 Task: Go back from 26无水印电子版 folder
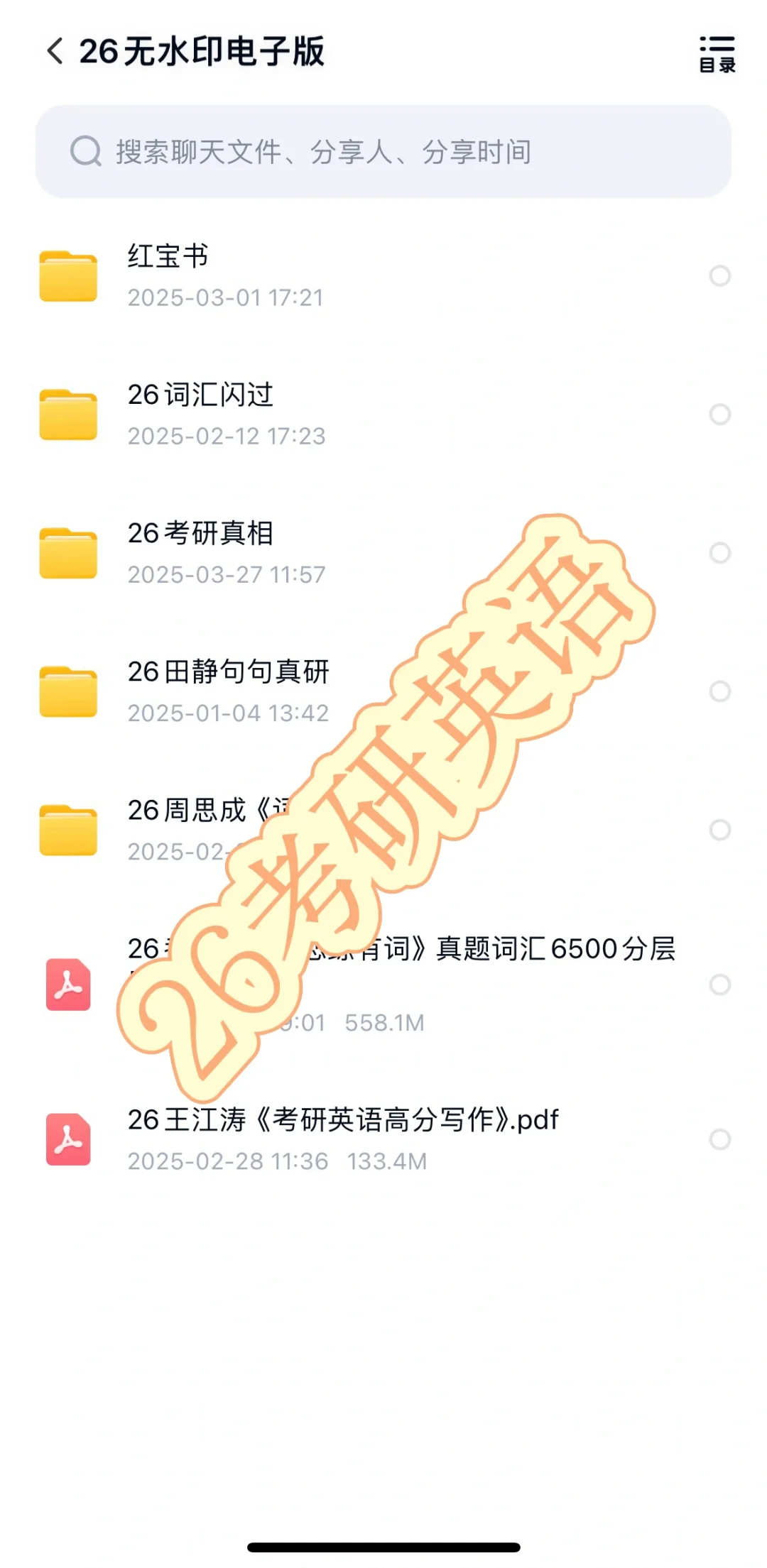(55, 51)
